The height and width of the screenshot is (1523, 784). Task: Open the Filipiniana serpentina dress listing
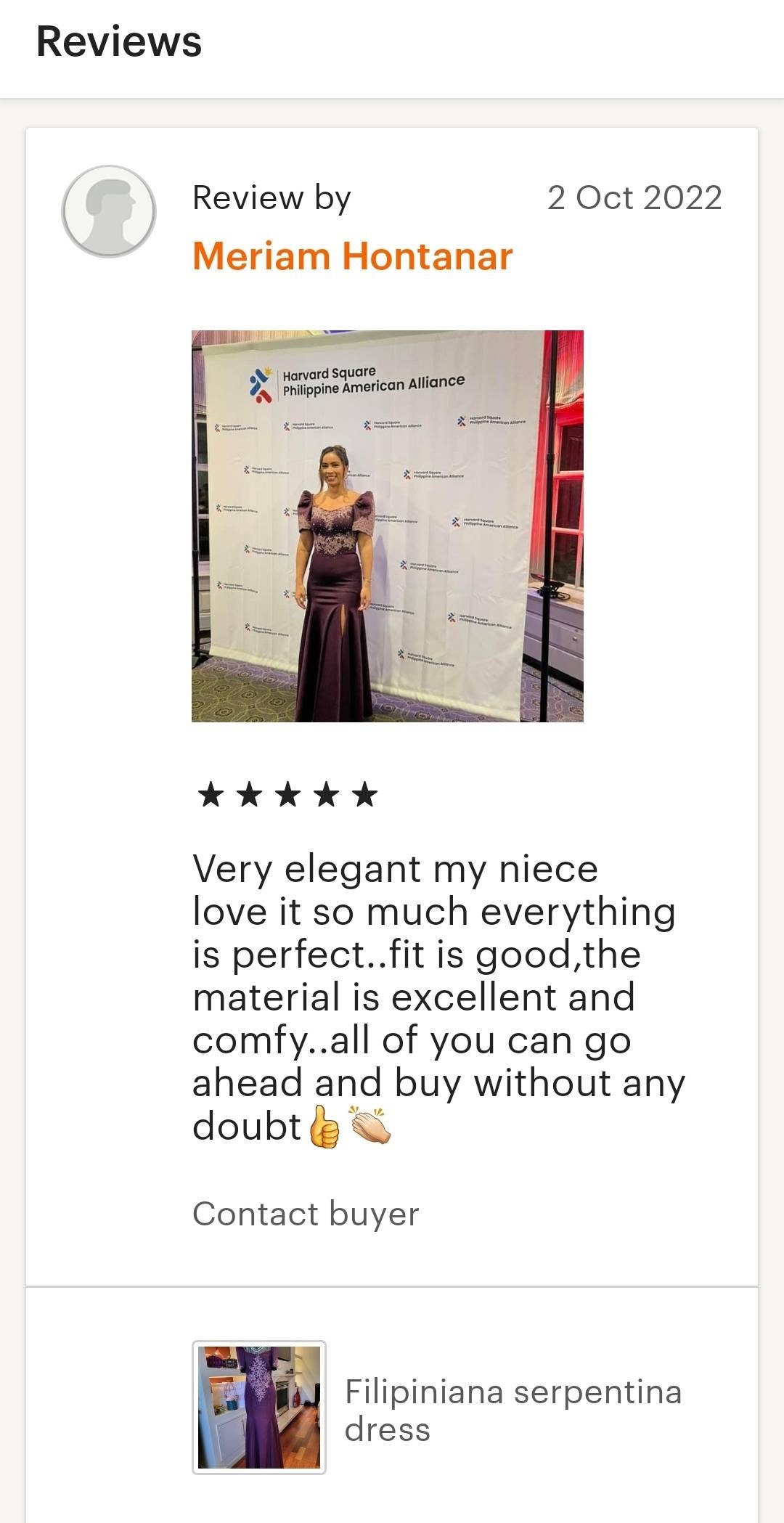click(513, 1410)
